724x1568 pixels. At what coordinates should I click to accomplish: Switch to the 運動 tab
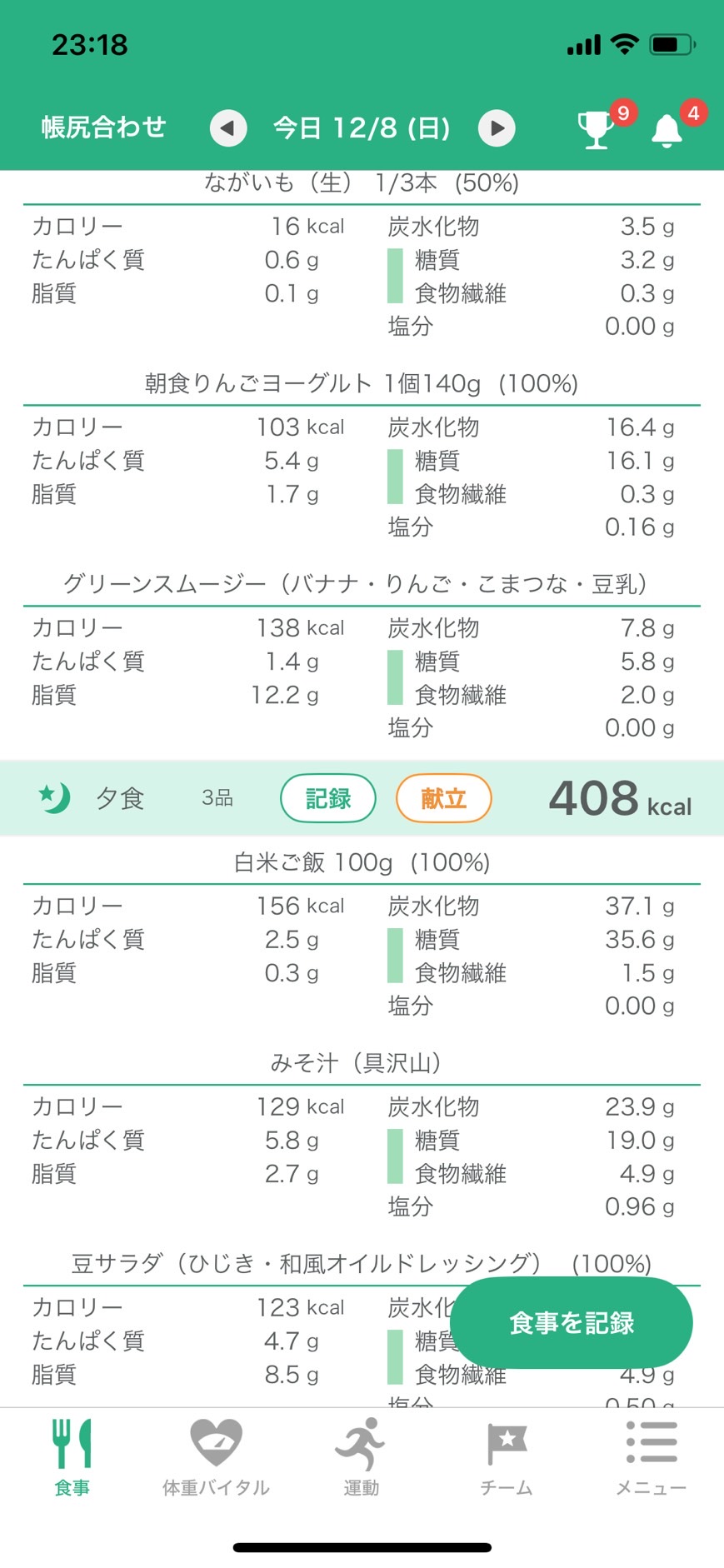[x=361, y=1457]
